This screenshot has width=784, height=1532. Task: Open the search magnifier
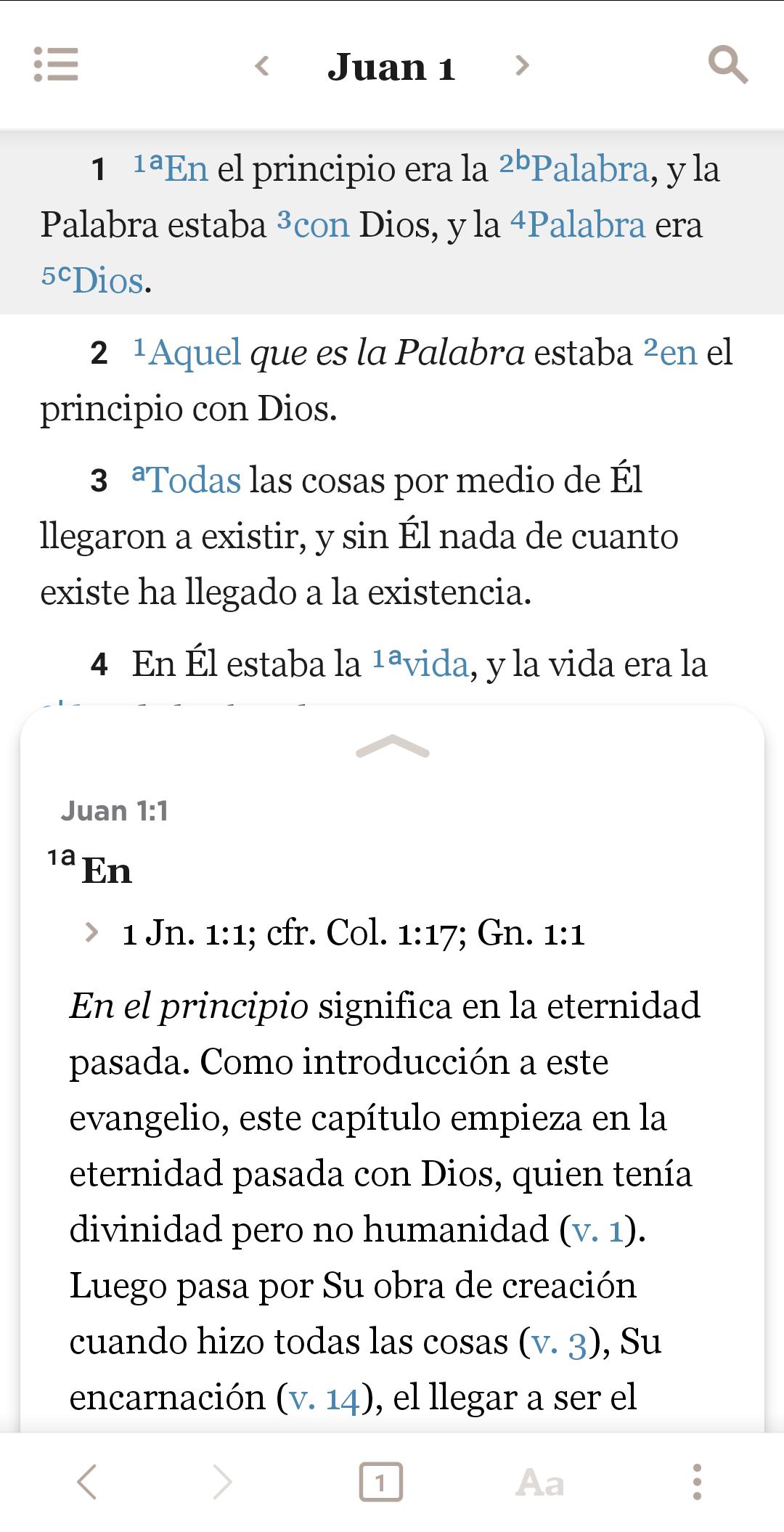coord(727,65)
